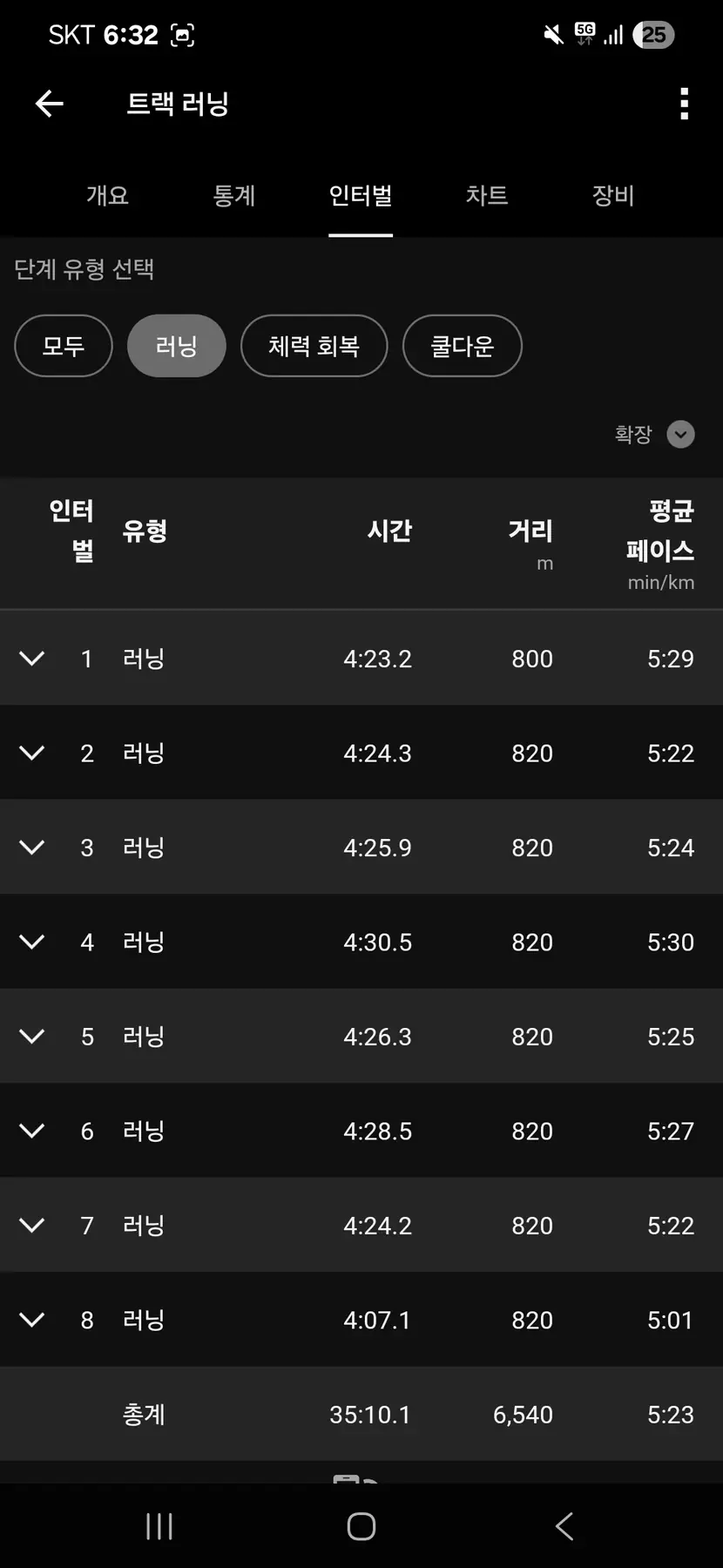This screenshot has height=1568, width=723.
Task: Open the 장비 tab
Action: point(612,195)
